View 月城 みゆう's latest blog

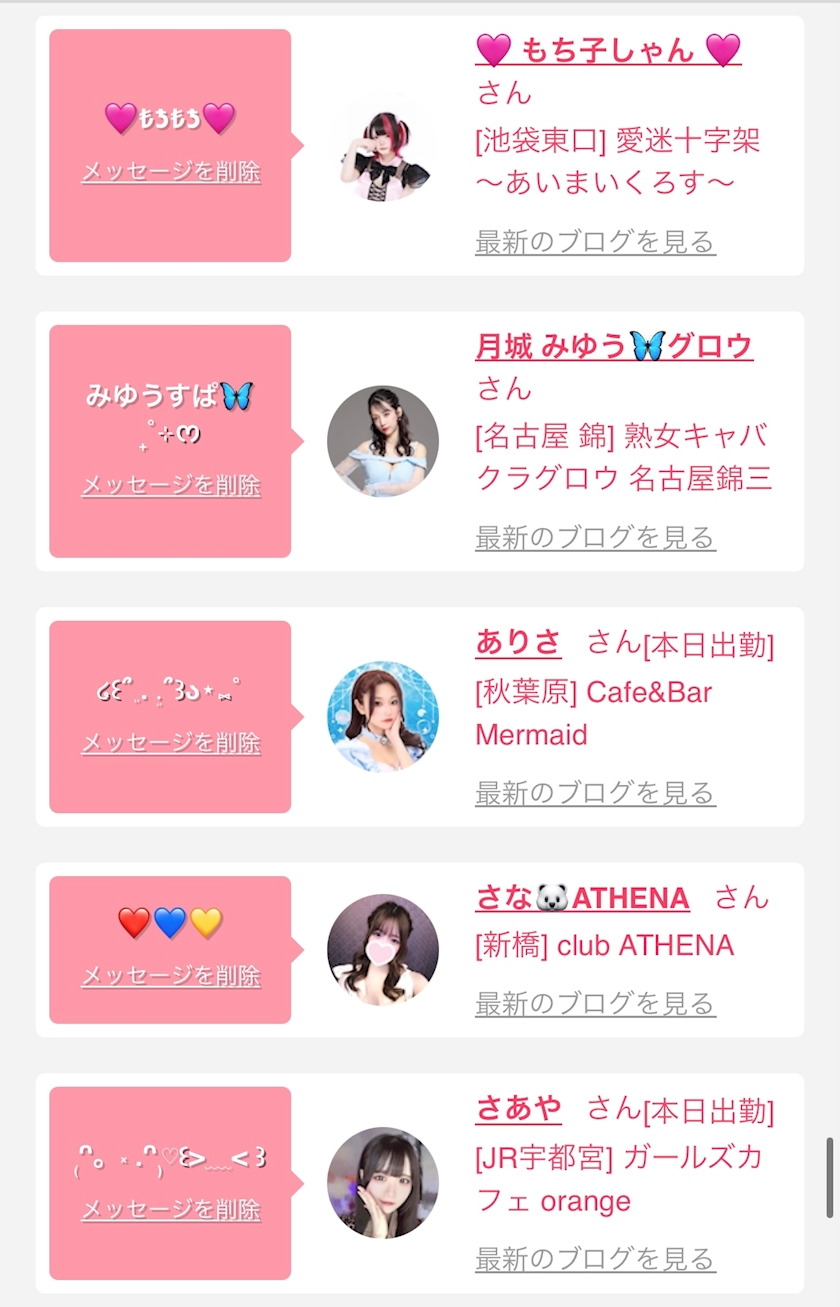[x=595, y=538]
